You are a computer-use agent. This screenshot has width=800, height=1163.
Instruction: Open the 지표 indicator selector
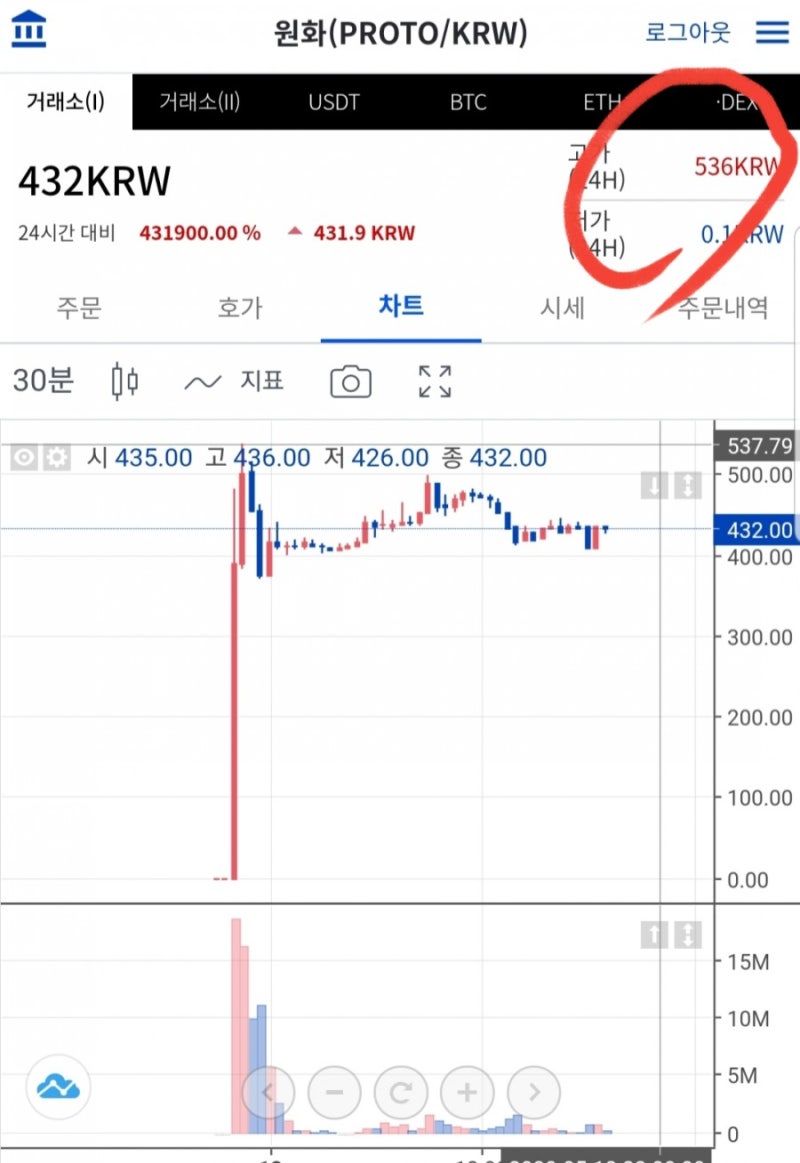pos(262,381)
